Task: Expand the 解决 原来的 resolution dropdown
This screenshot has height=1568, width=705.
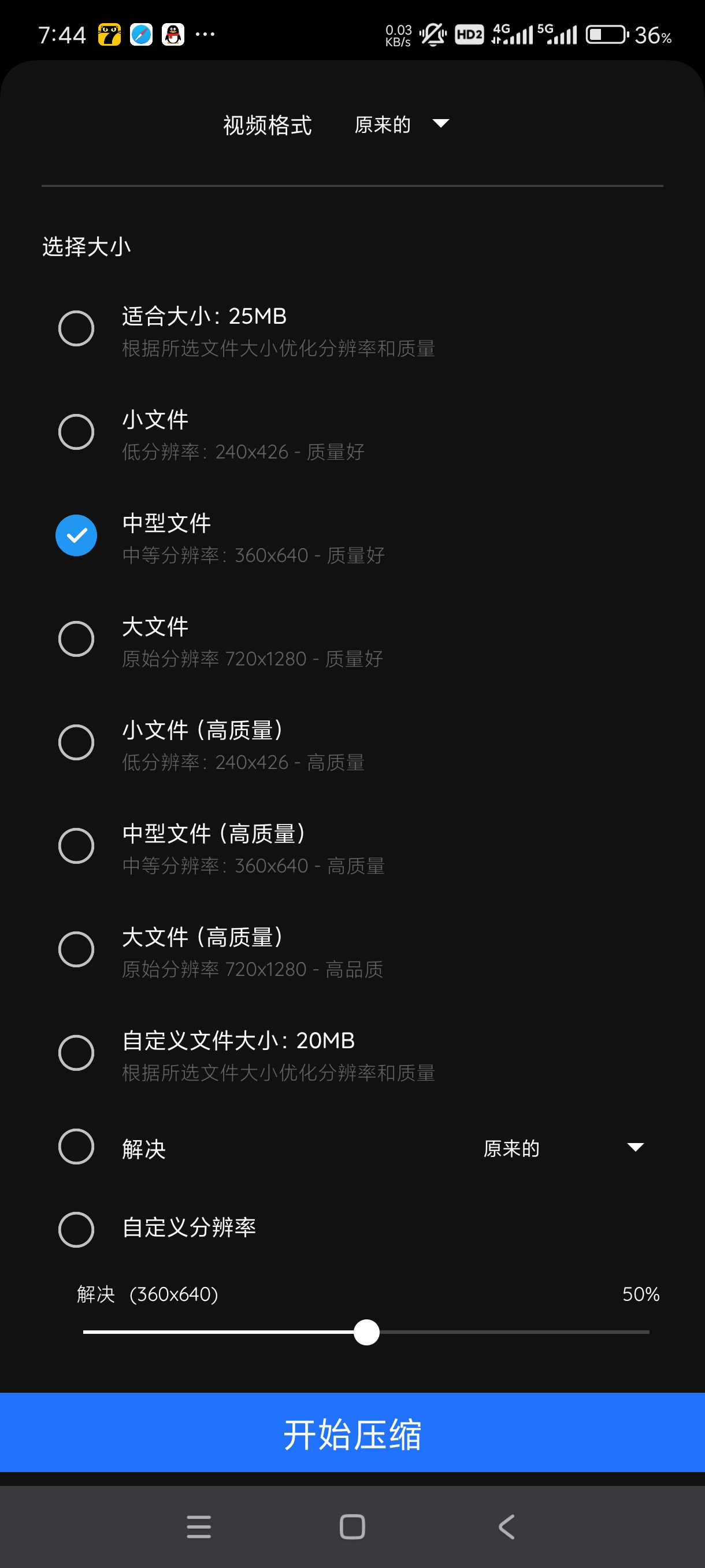Action: tap(563, 1148)
